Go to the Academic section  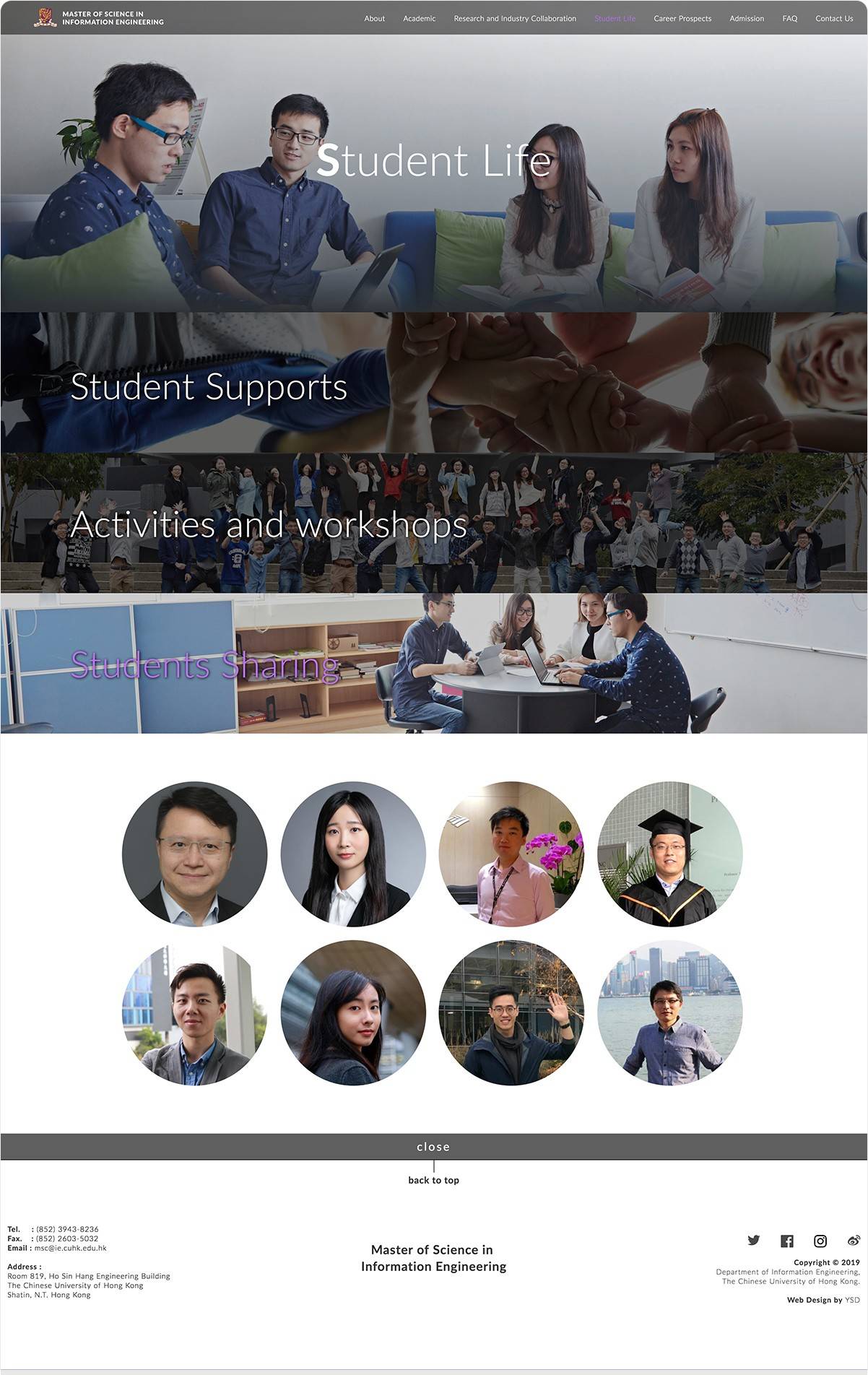(x=419, y=19)
